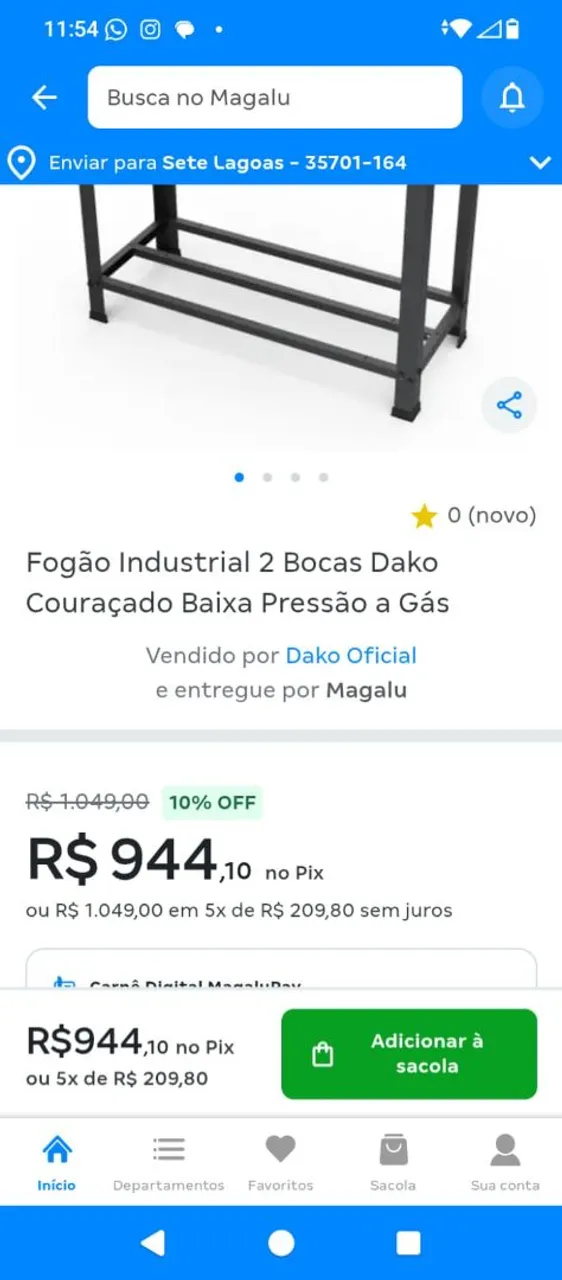Switch to the Início tab
This screenshot has width=562, height=1280.
click(x=57, y=1163)
